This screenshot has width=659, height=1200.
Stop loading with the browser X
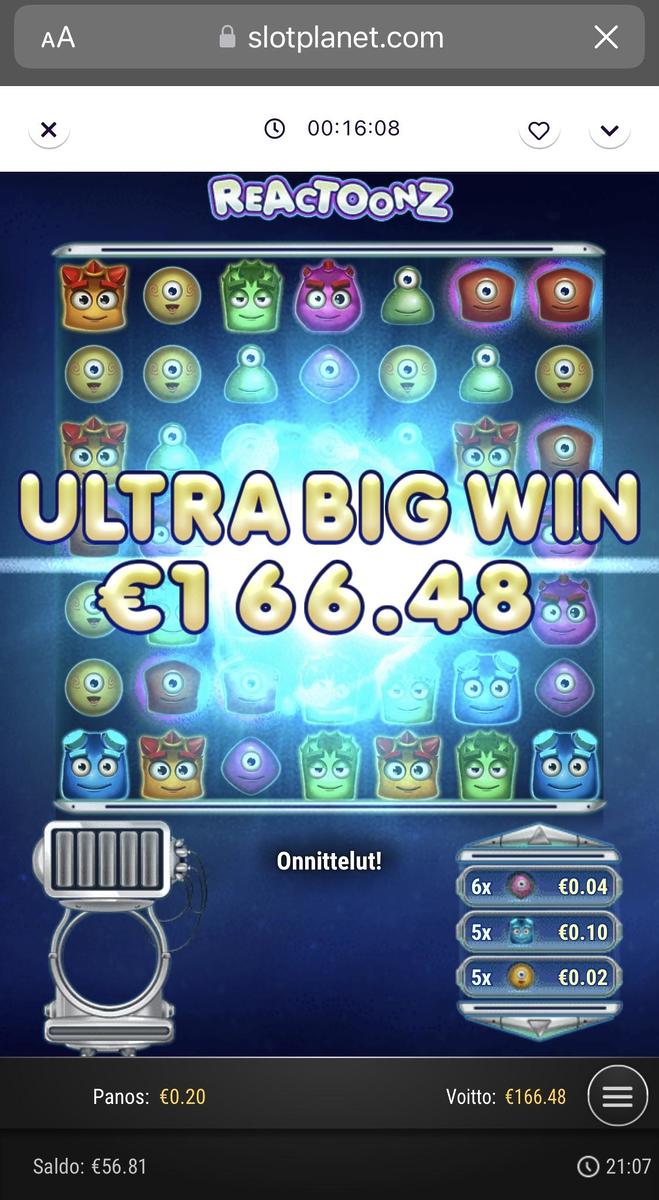tap(606, 38)
